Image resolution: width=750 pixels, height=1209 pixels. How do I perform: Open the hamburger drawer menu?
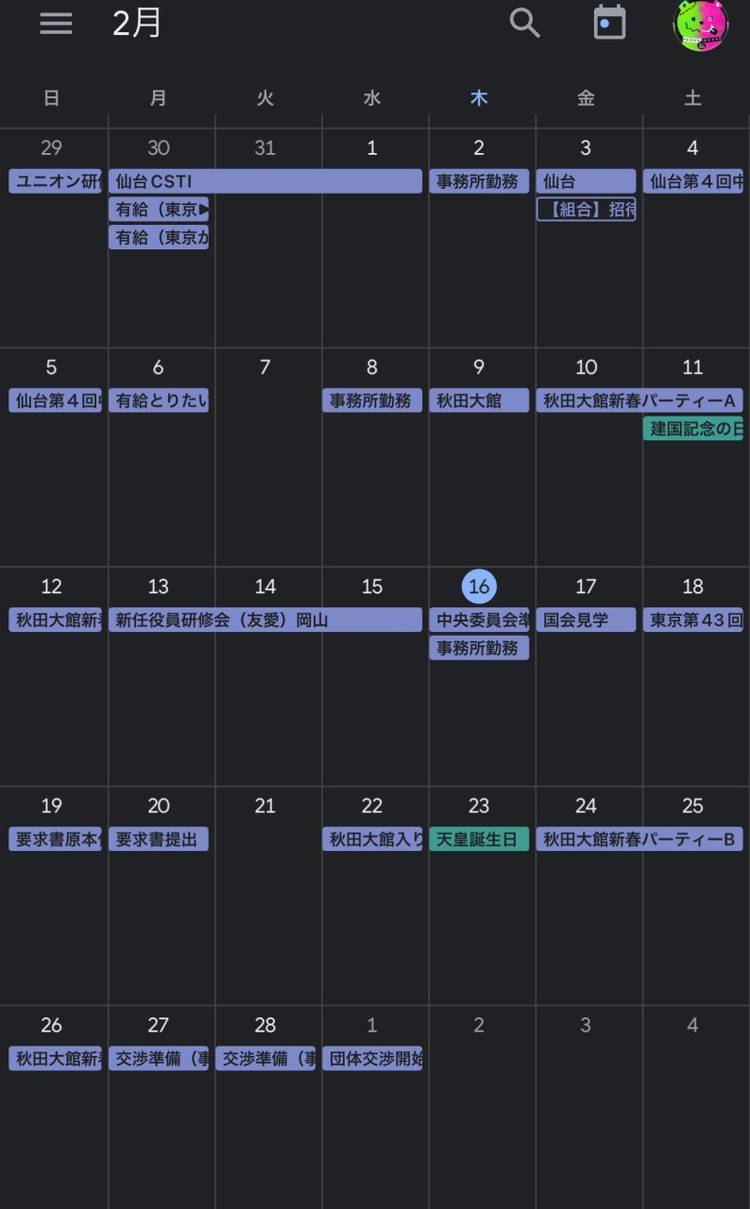(x=56, y=23)
